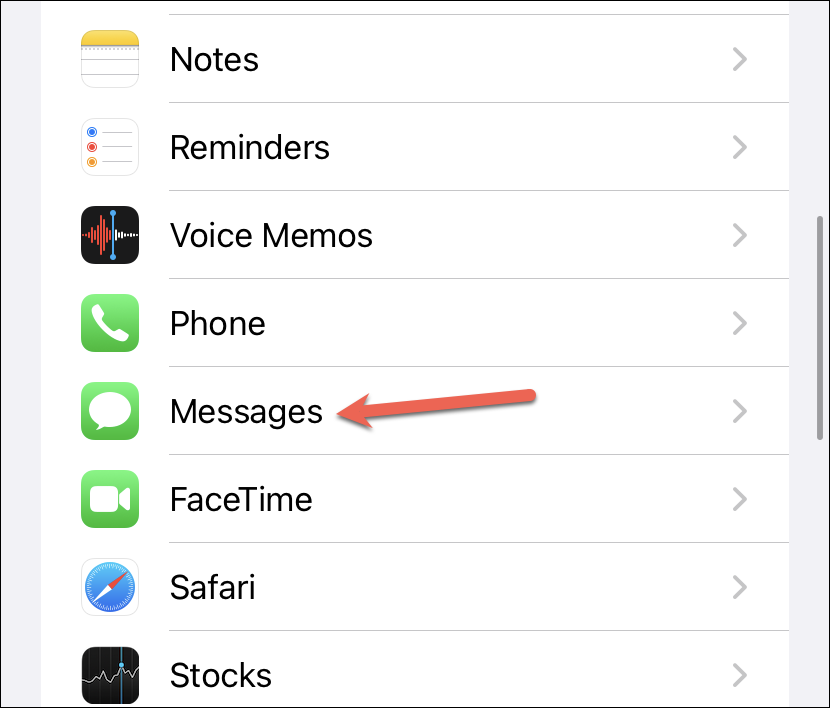Go to Voice Memos settings
This screenshot has width=830, height=708.
point(271,236)
